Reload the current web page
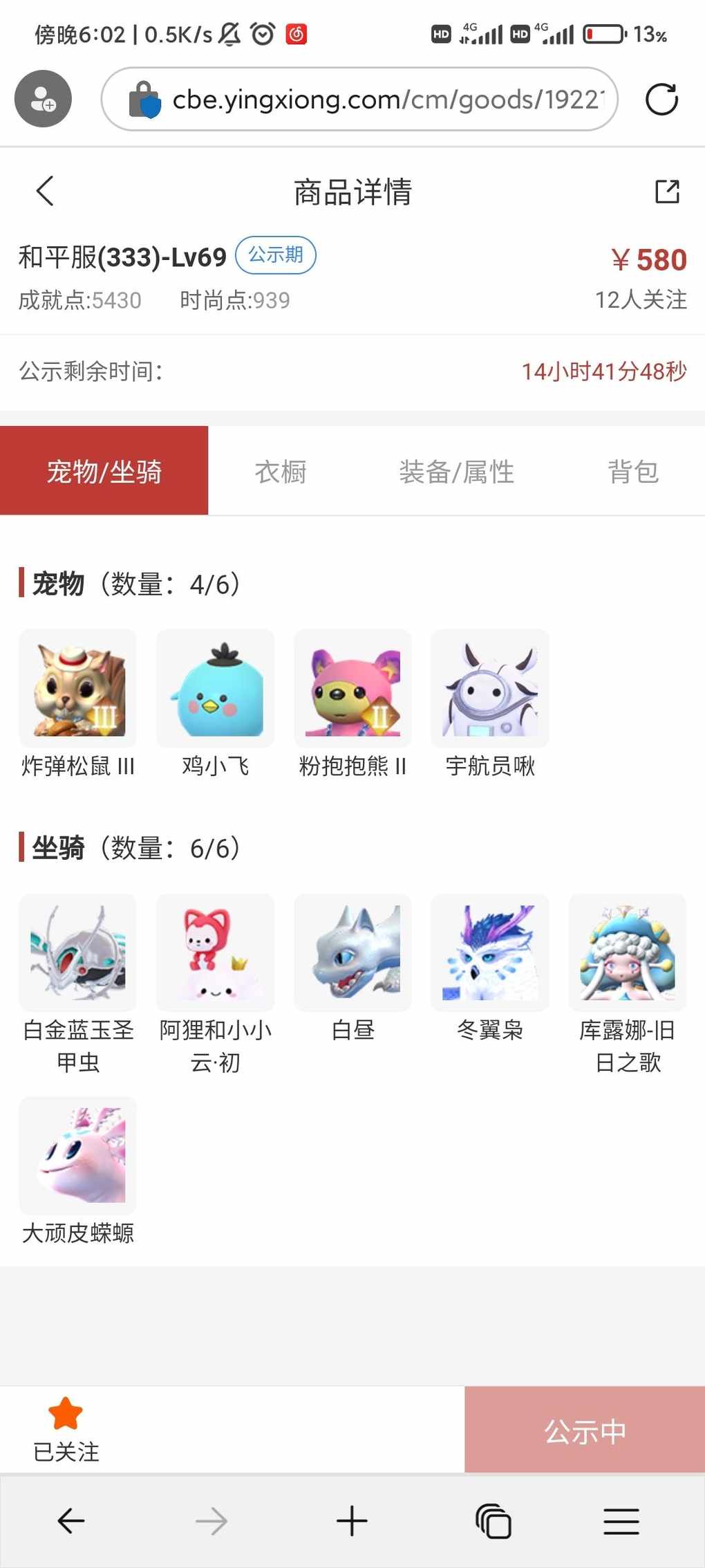 (661, 100)
